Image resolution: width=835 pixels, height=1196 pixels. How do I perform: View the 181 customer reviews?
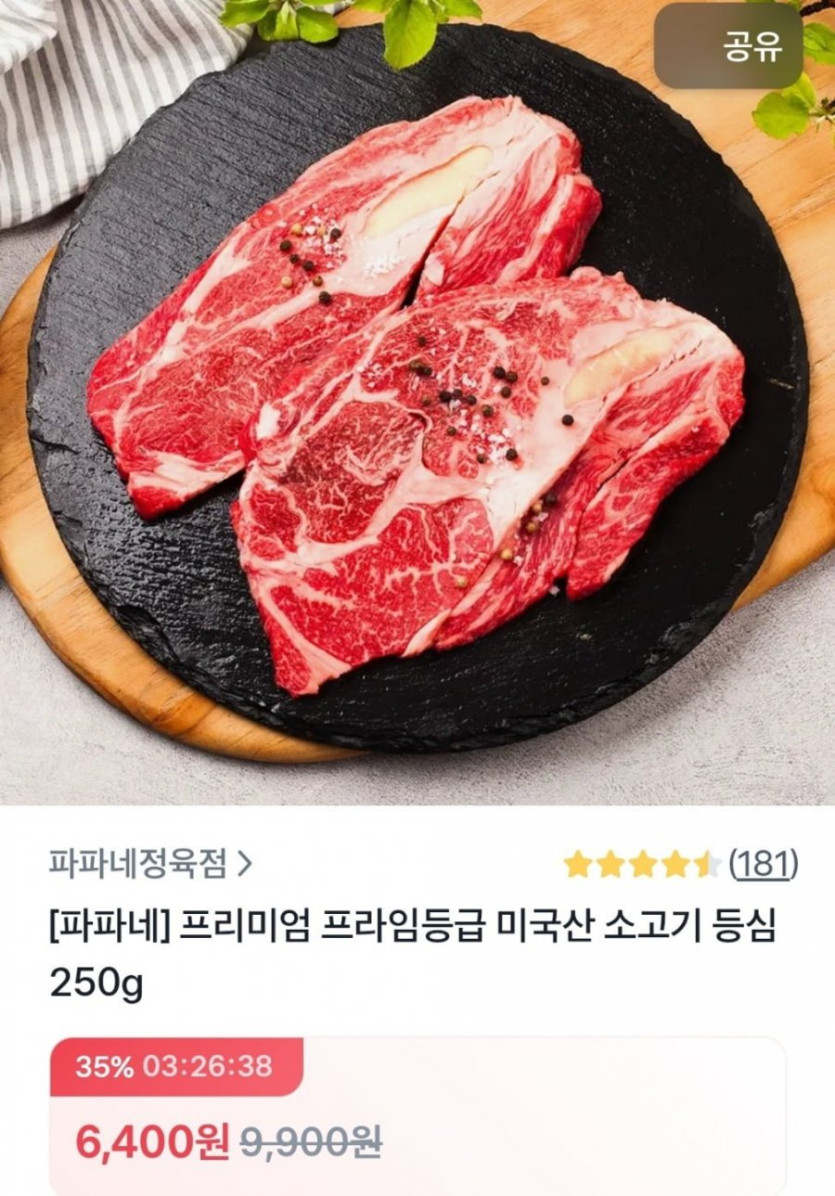pos(763,862)
